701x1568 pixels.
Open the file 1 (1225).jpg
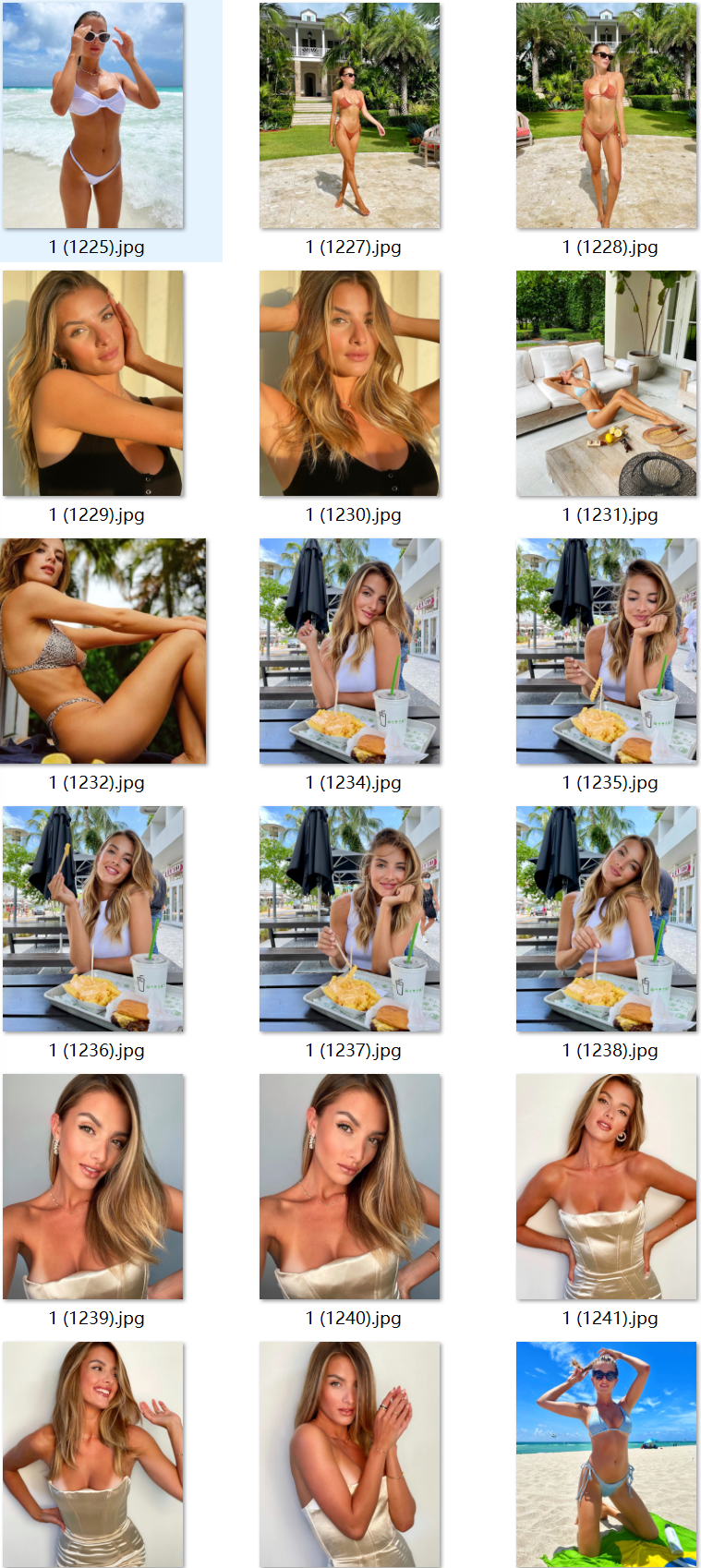click(x=93, y=115)
